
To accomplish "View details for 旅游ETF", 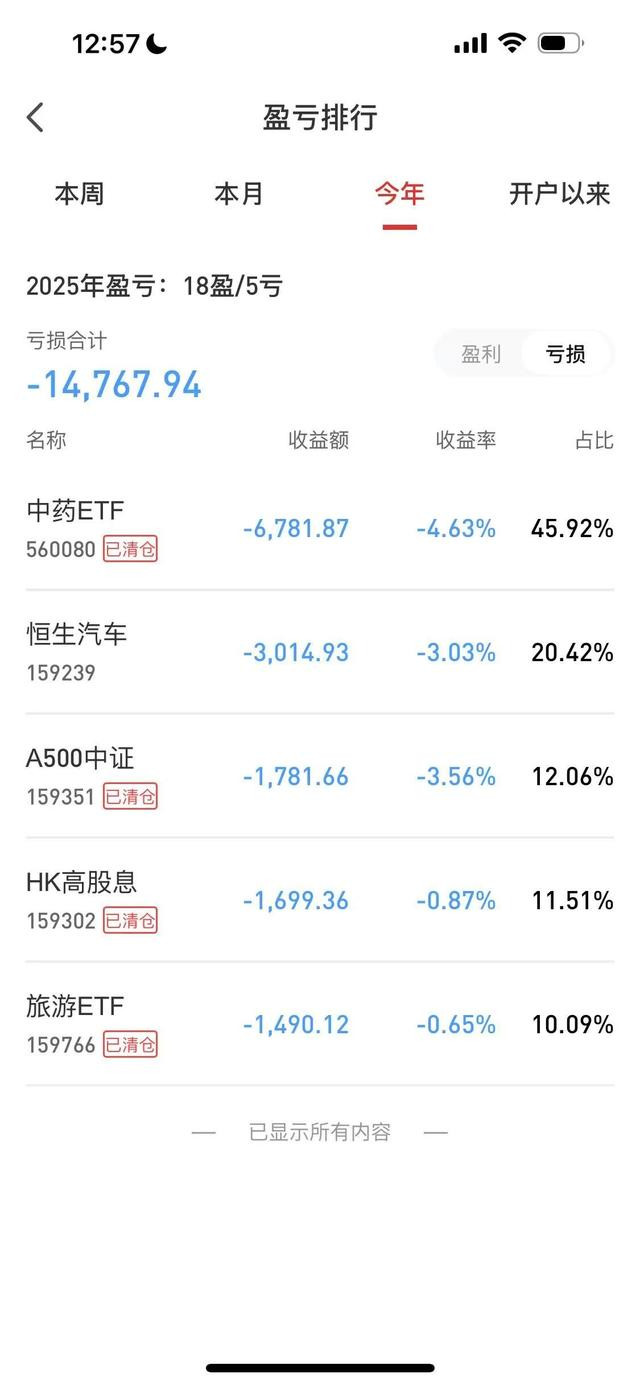I will tap(320, 1024).
